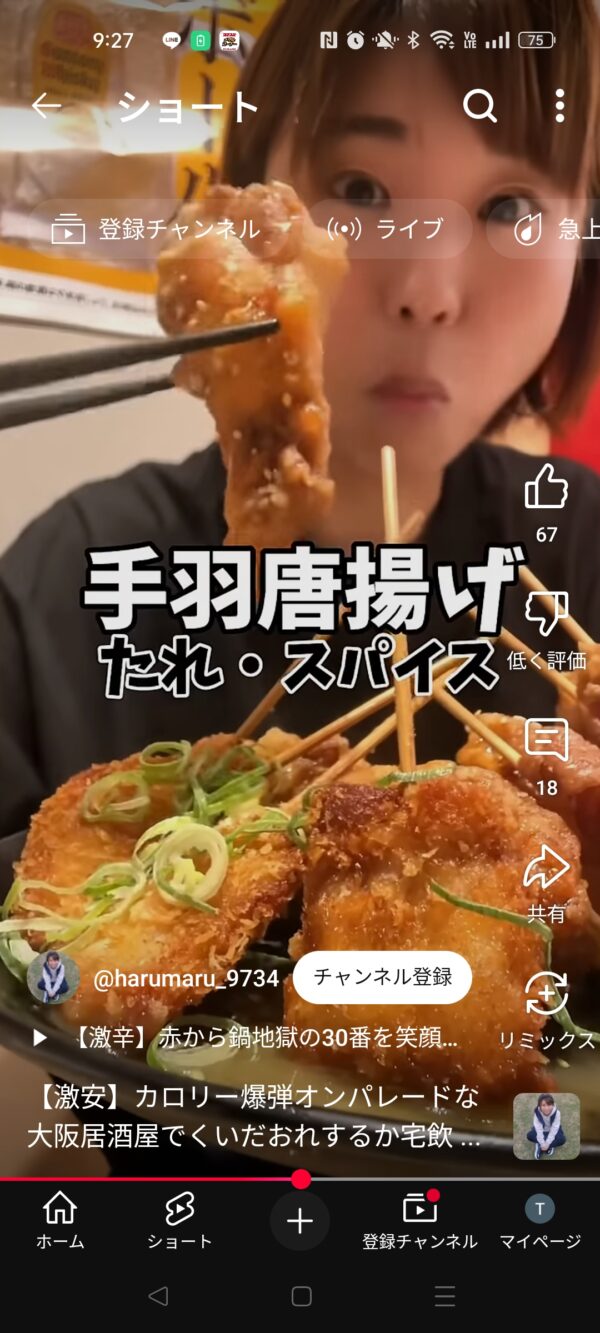The width and height of the screenshot is (600, 1333).
Task: Subscribe using the チャンネル登録 button
Action: (383, 977)
